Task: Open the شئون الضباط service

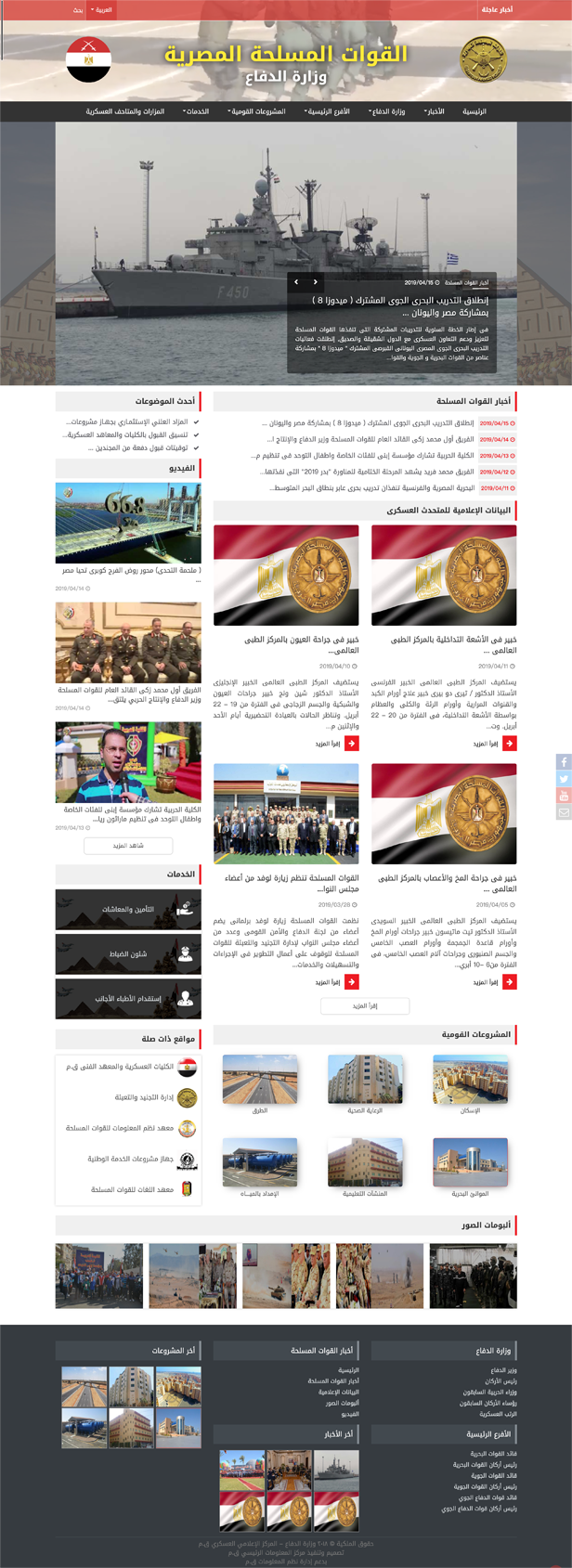Action: pyautogui.click(x=128, y=953)
